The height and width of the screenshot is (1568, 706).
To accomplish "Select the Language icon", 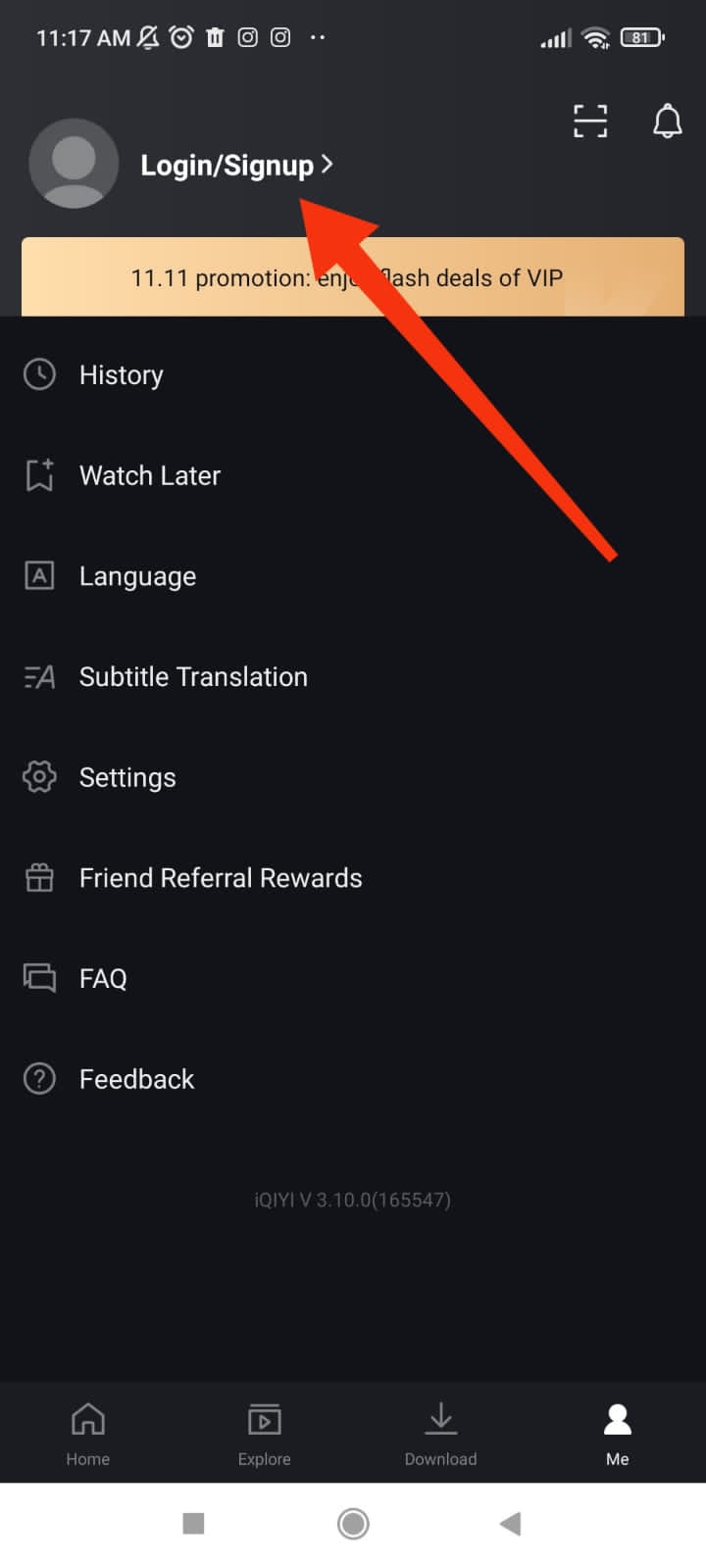I will tap(38, 575).
